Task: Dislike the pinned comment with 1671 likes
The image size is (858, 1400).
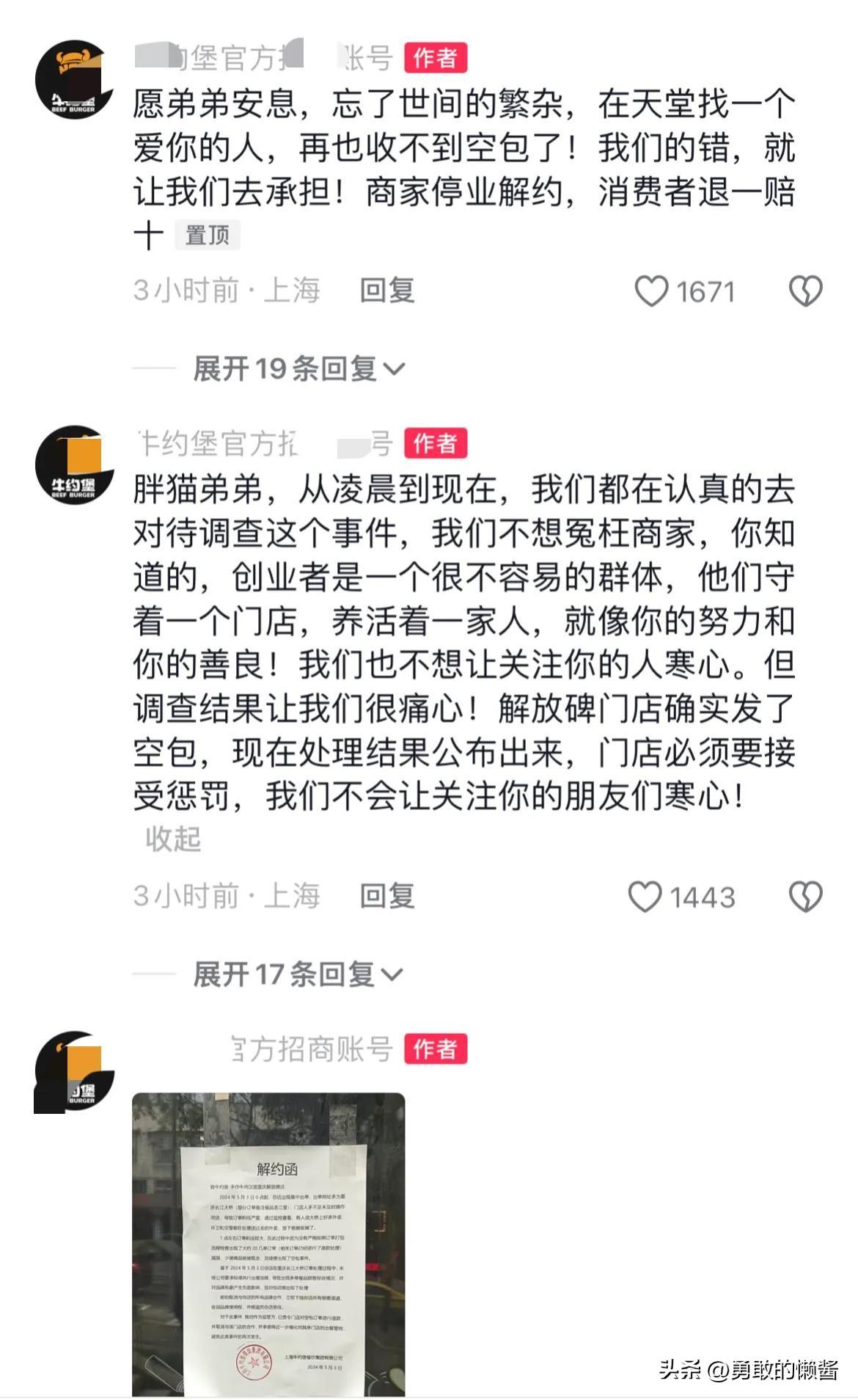Action: click(x=805, y=291)
